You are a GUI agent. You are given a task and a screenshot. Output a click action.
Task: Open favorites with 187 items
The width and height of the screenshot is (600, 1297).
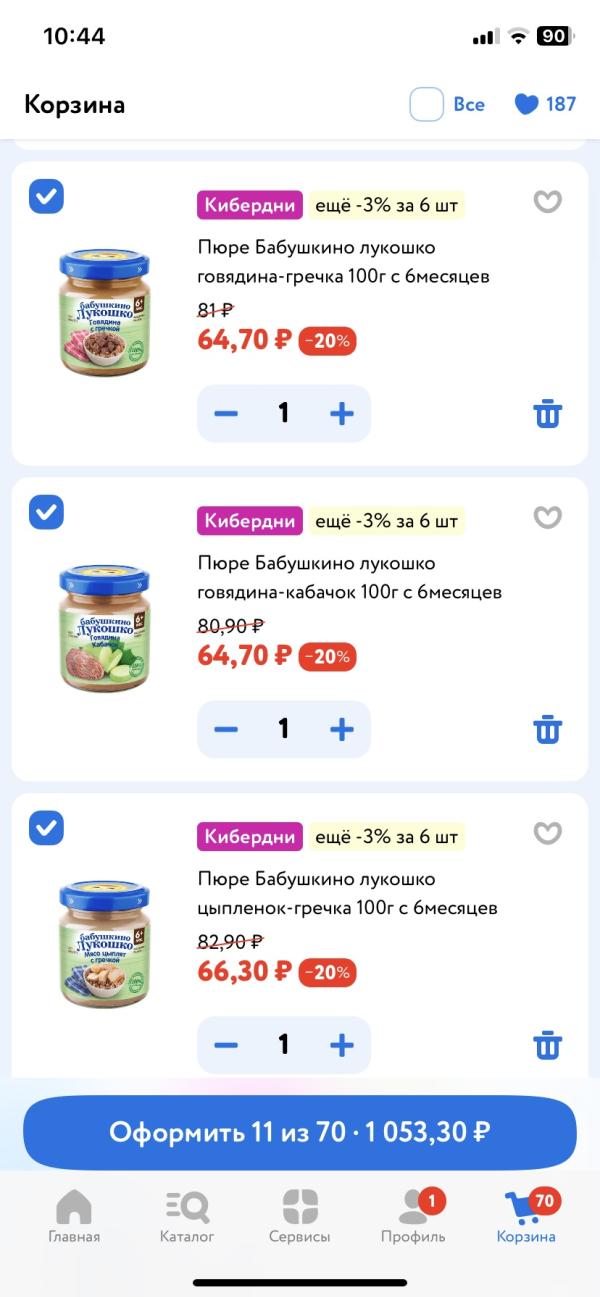[x=545, y=104]
